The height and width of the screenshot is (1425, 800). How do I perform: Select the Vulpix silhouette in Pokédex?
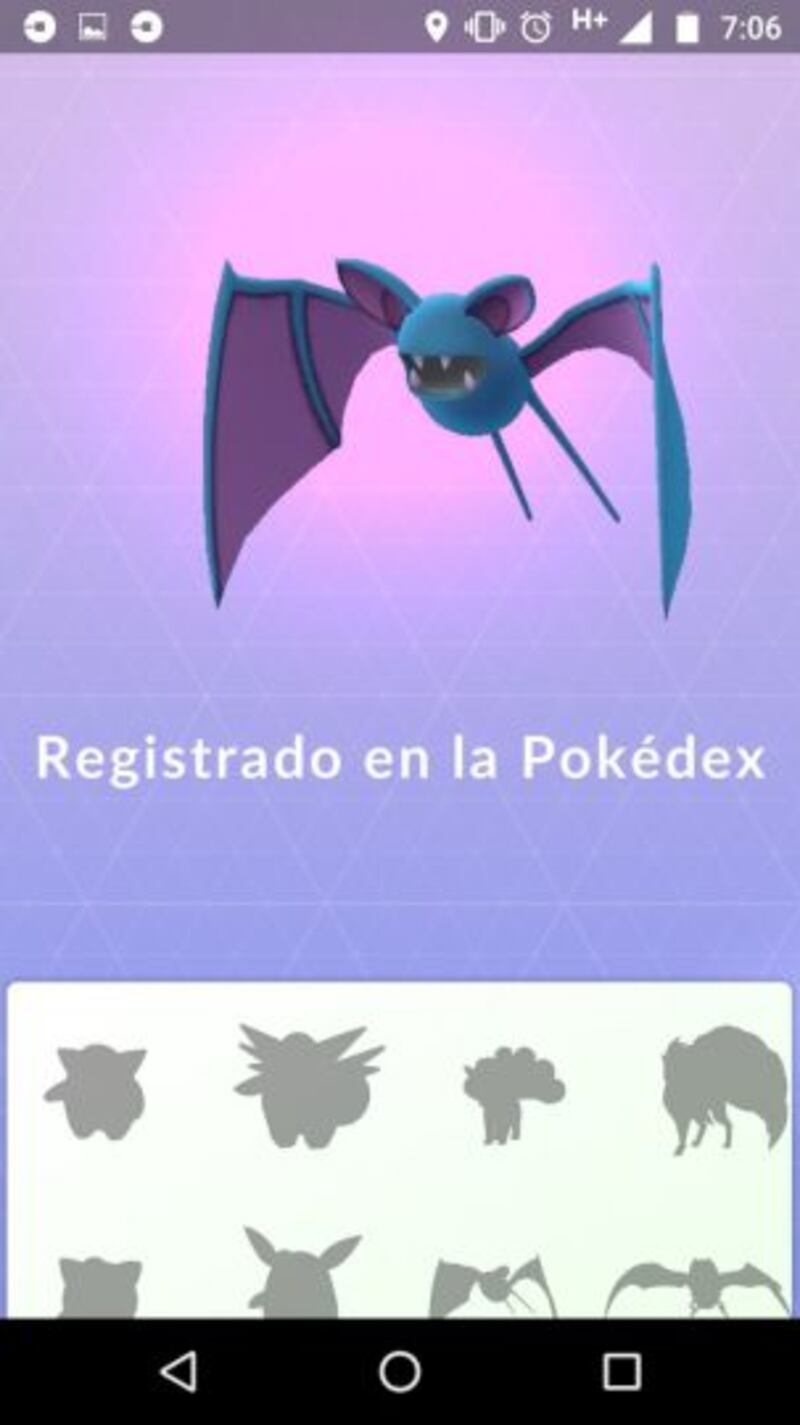[512, 1093]
